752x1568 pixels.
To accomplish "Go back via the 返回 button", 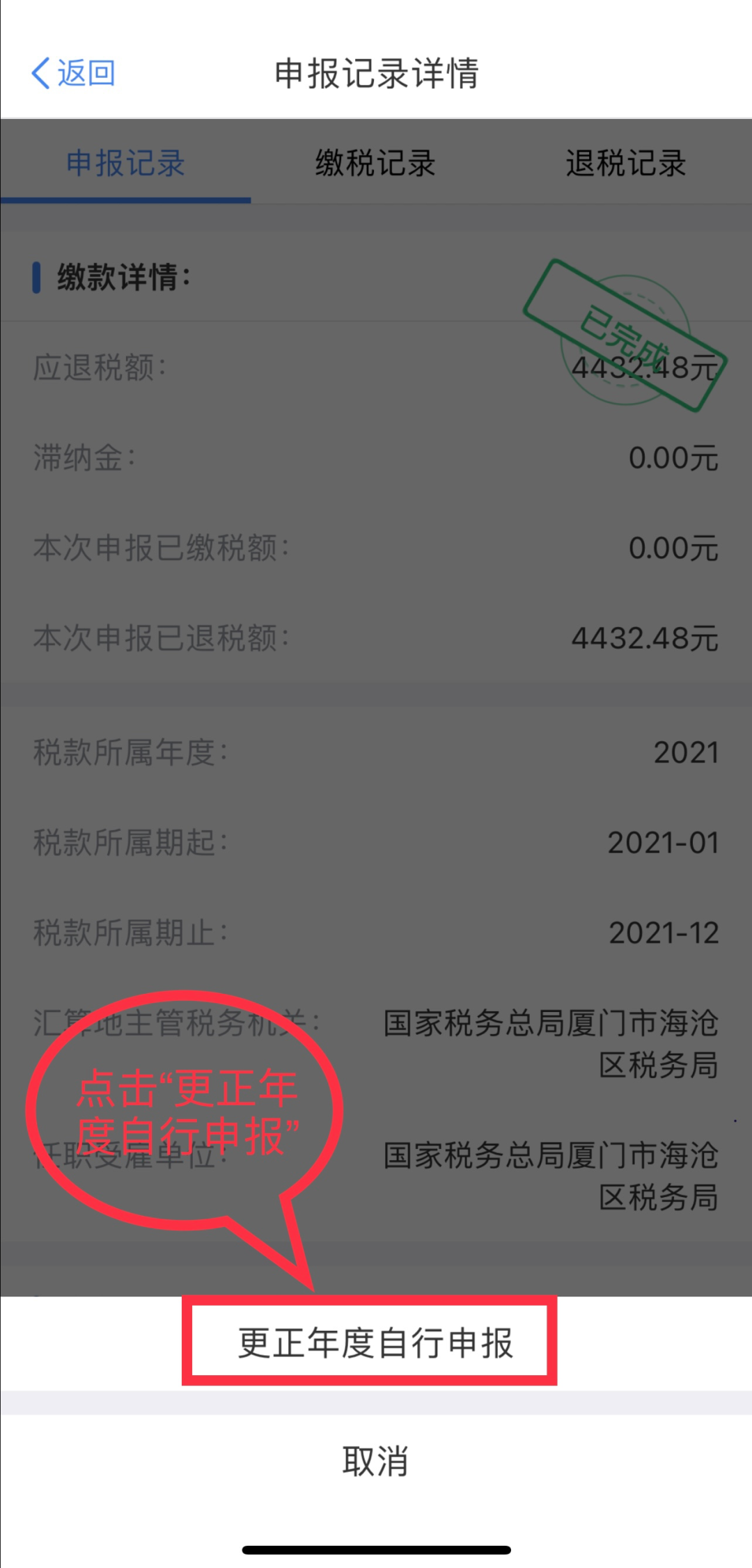I will [74, 73].
